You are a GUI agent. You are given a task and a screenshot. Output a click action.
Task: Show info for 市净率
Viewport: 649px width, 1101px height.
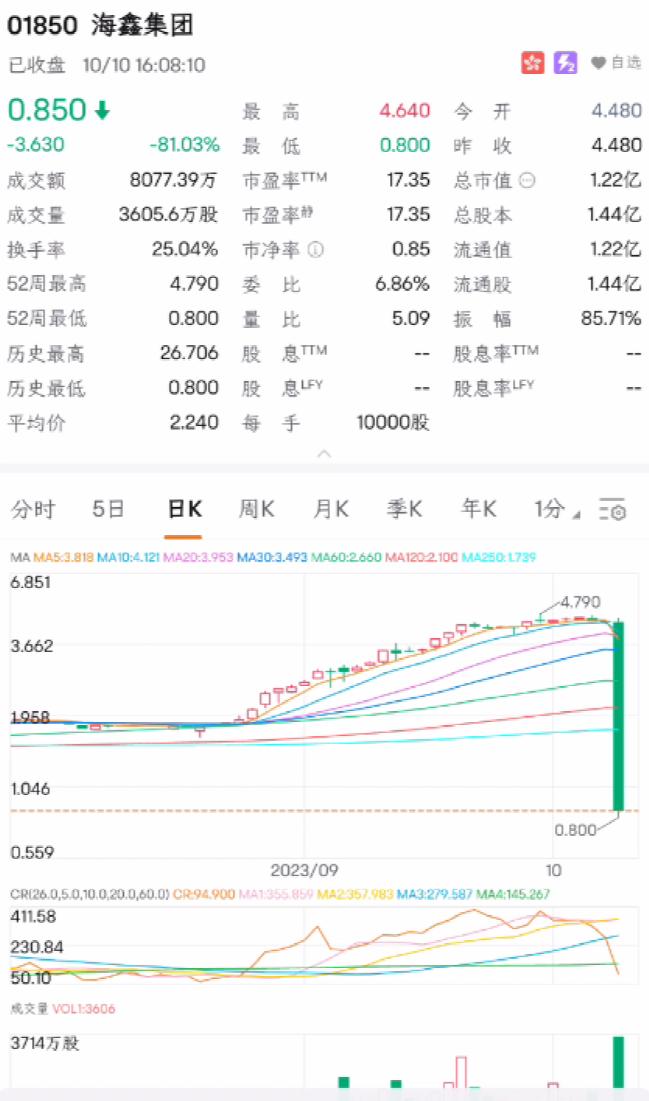(316, 250)
